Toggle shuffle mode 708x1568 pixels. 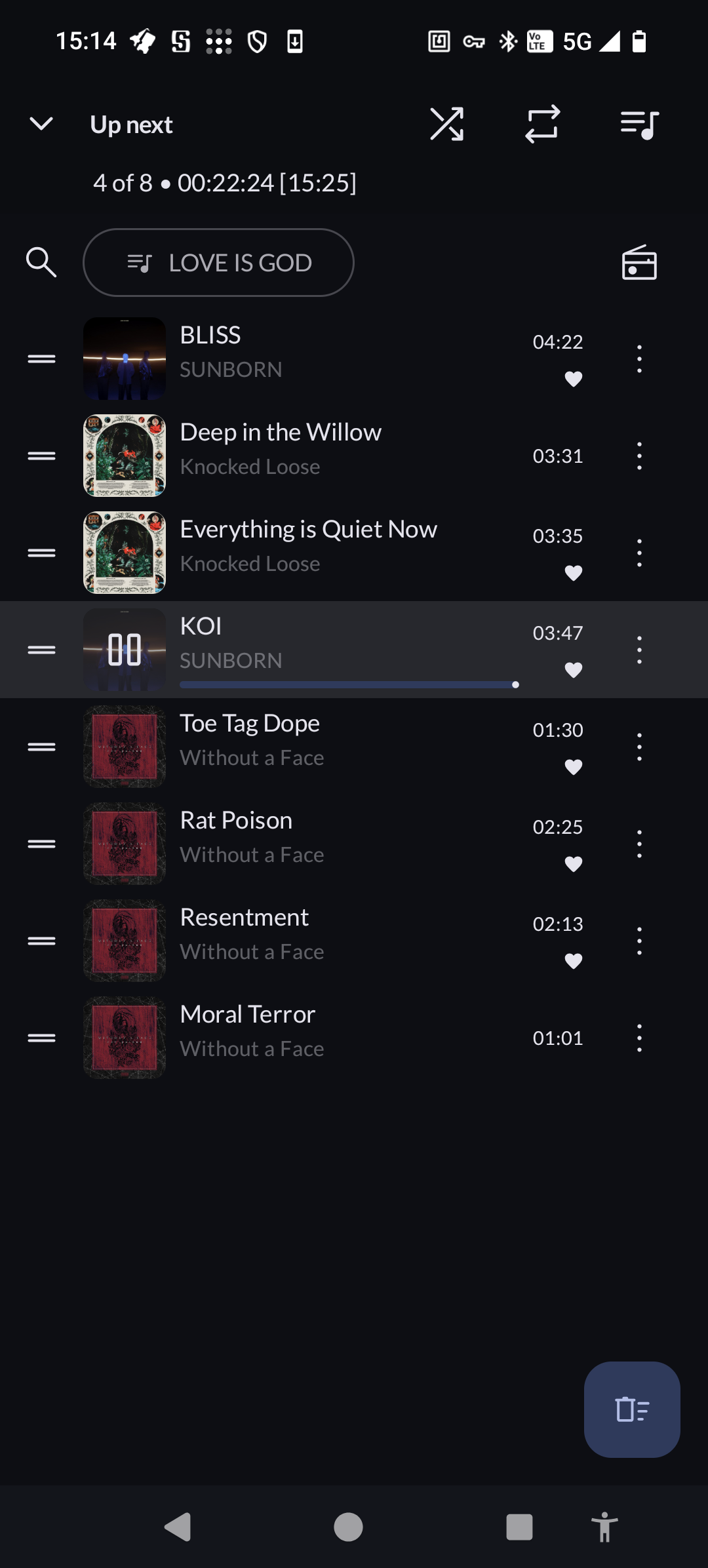[x=447, y=124]
